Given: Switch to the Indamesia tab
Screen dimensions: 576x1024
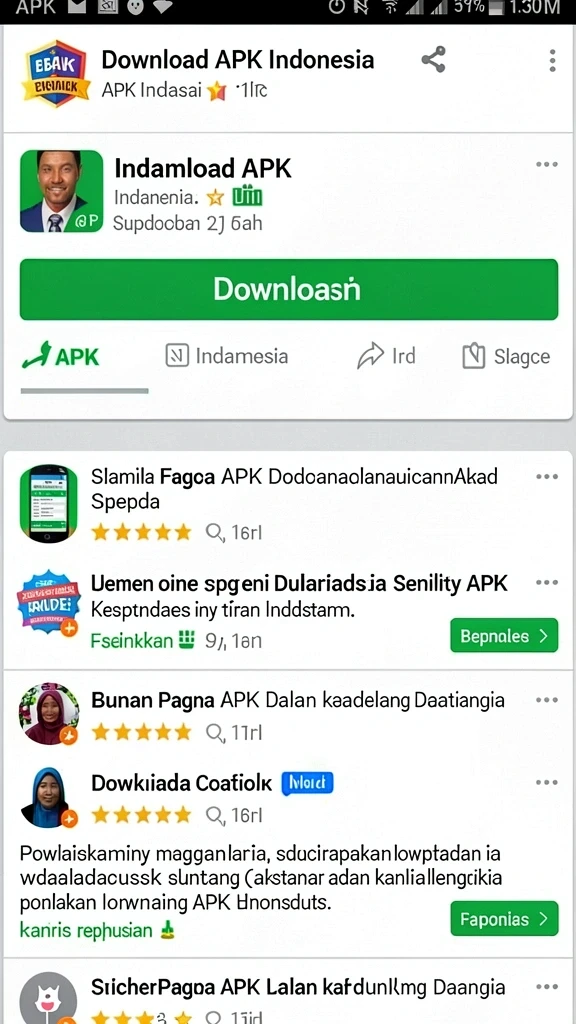Looking at the screenshot, I should [227, 356].
